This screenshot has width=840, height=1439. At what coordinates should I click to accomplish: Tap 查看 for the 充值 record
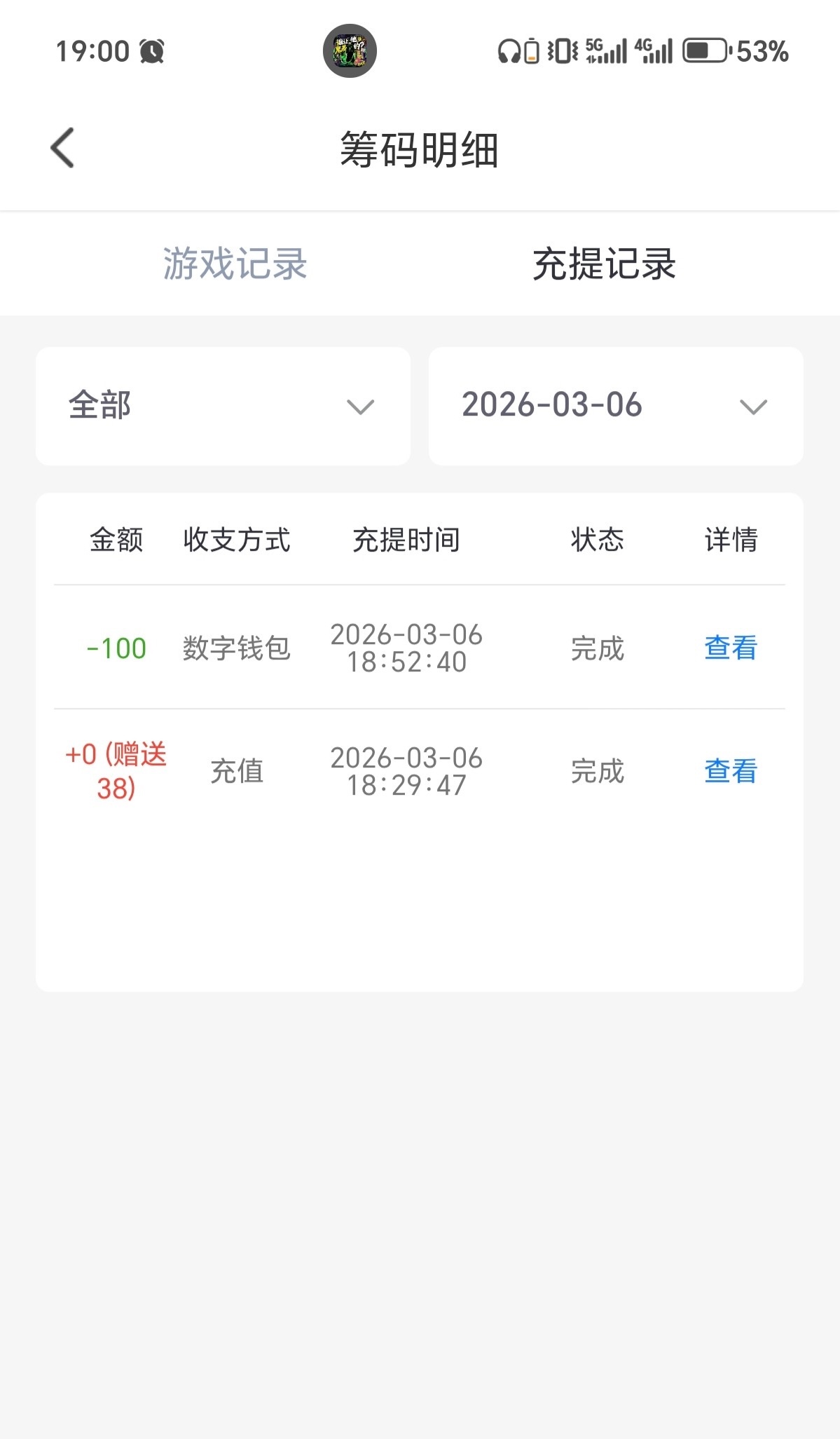tap(730, 771)
